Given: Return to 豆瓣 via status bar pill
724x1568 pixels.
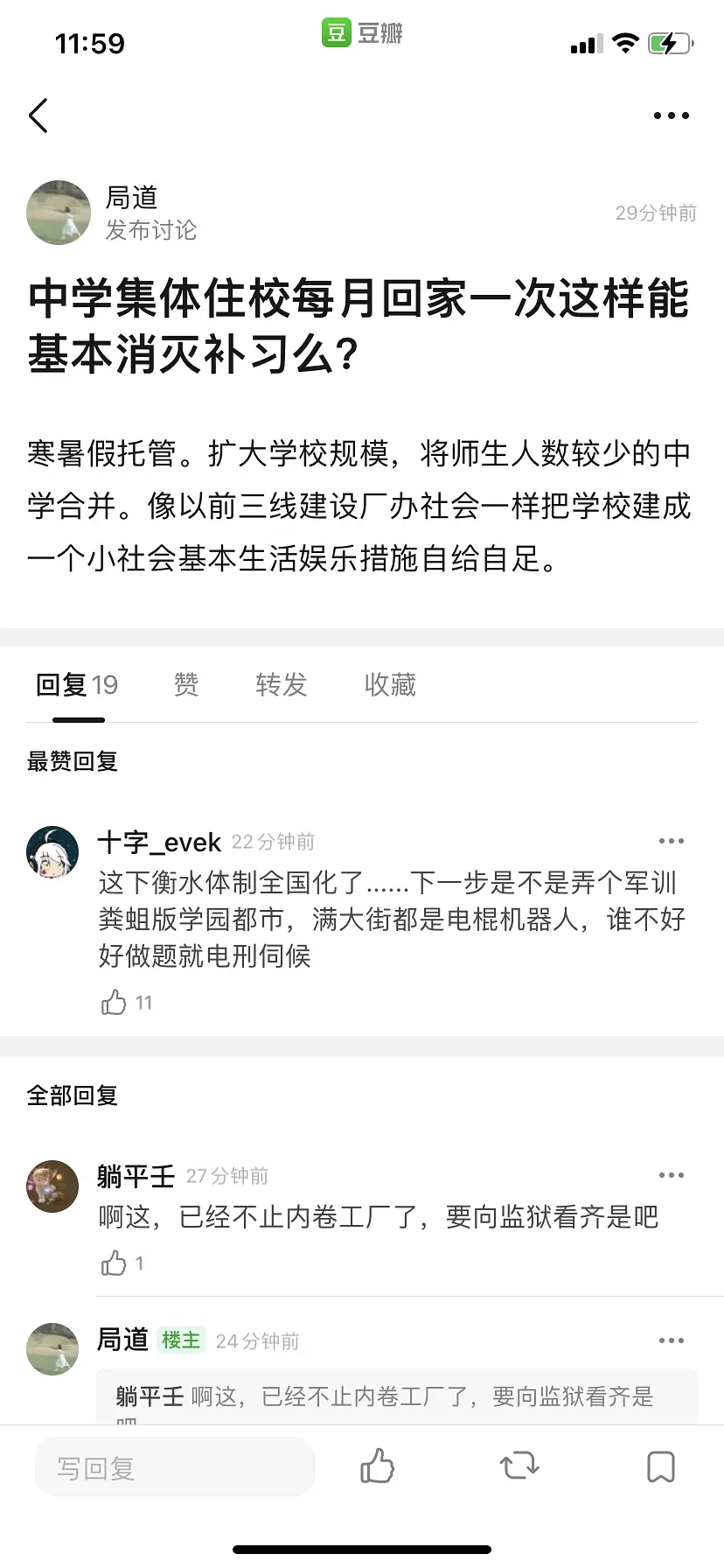Looking at the screenshot, I should pos(362,32).
